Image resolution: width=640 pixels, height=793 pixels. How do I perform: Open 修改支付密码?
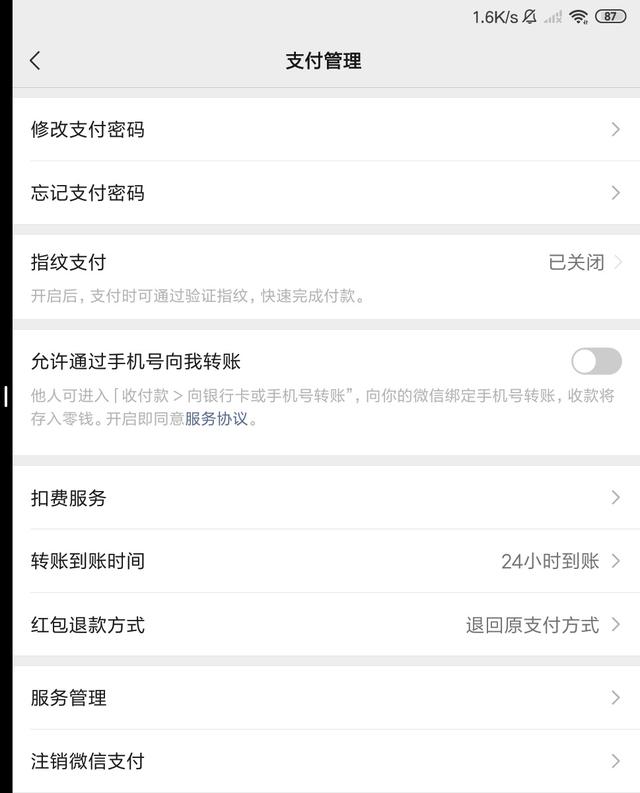pyautogui.click(x=320, y=129)
